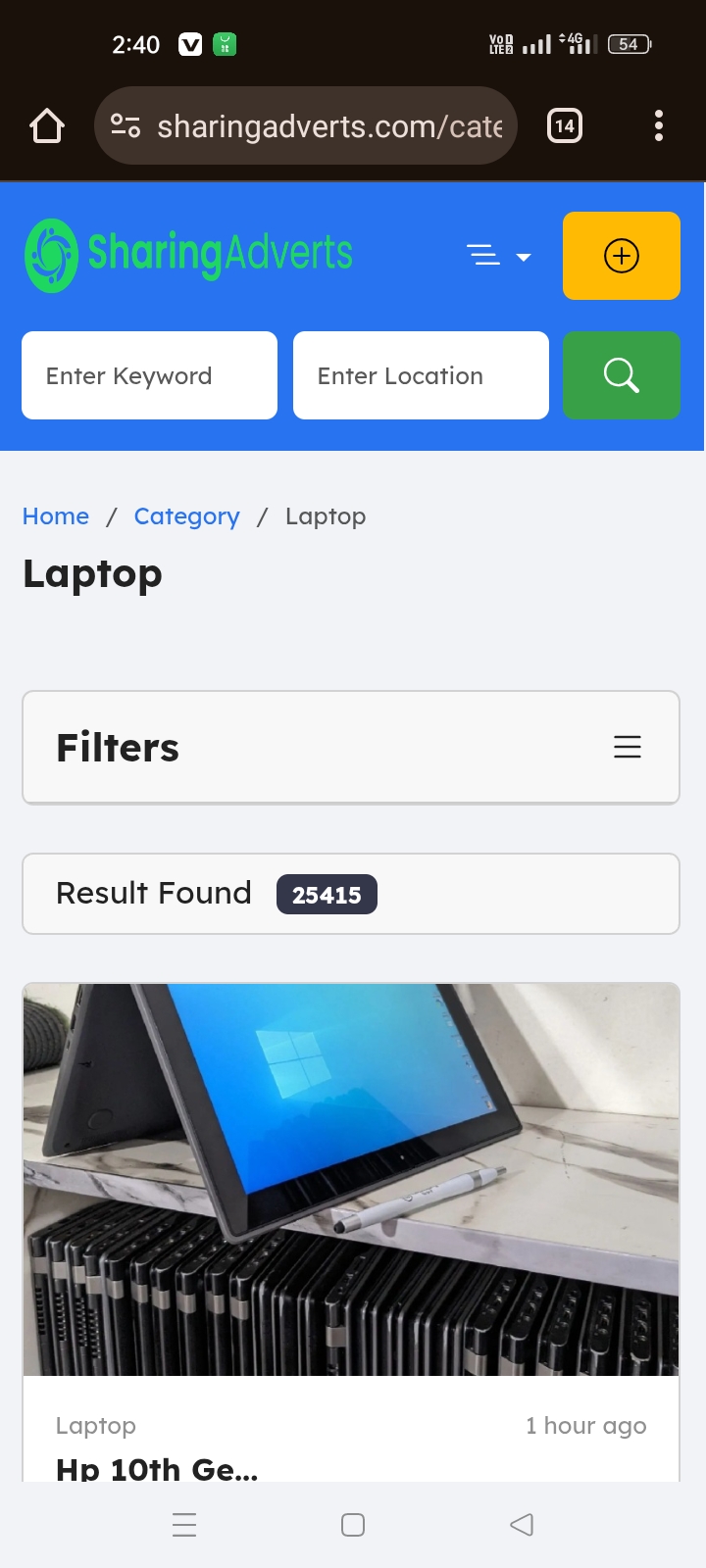The width and height of the screenshot is (706, 1568).
Task: Post a new ad with plus button
Action: (621, 256)
